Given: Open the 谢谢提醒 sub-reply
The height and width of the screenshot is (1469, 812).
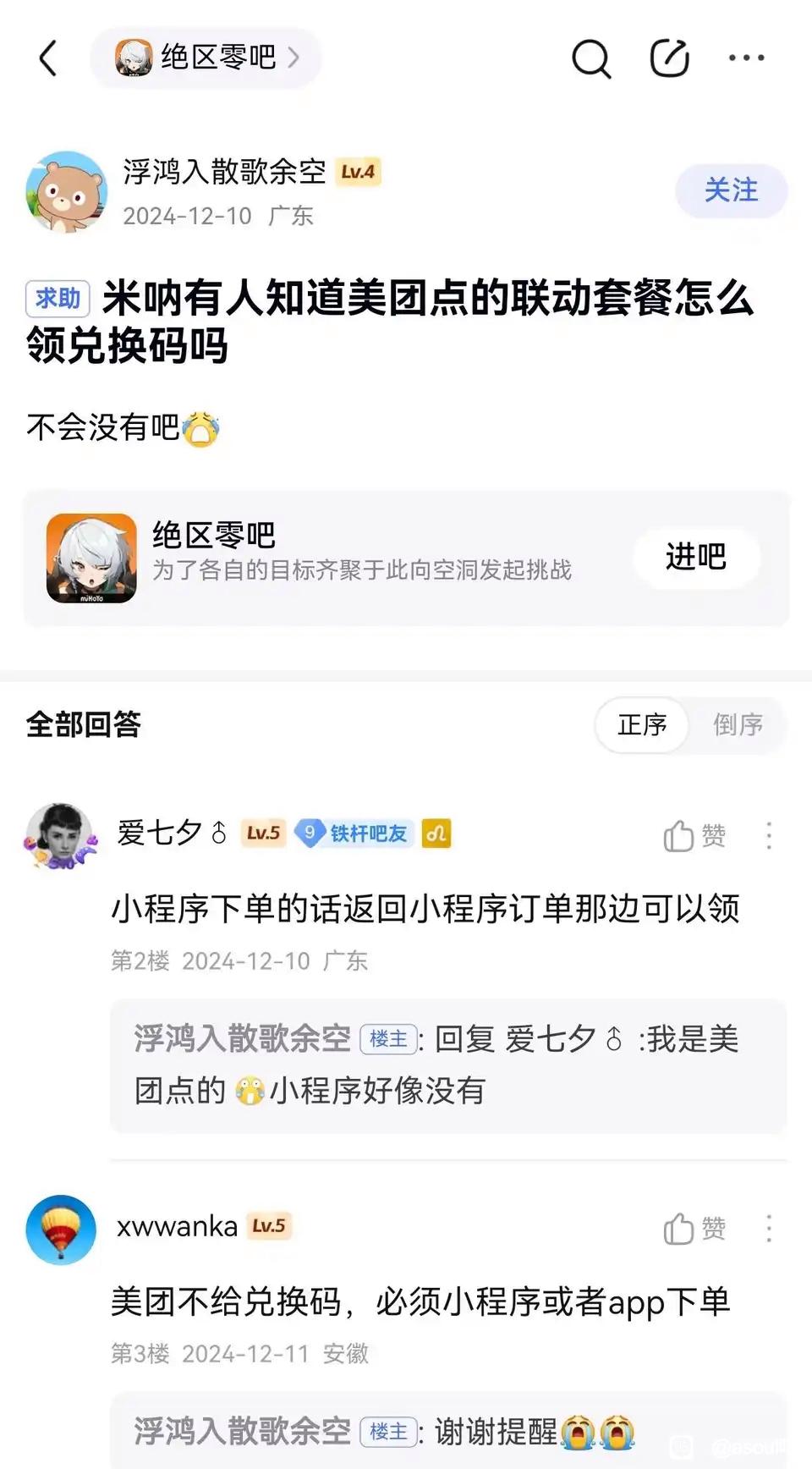Looking at the screenshot, I should [x=448, y=1432].
